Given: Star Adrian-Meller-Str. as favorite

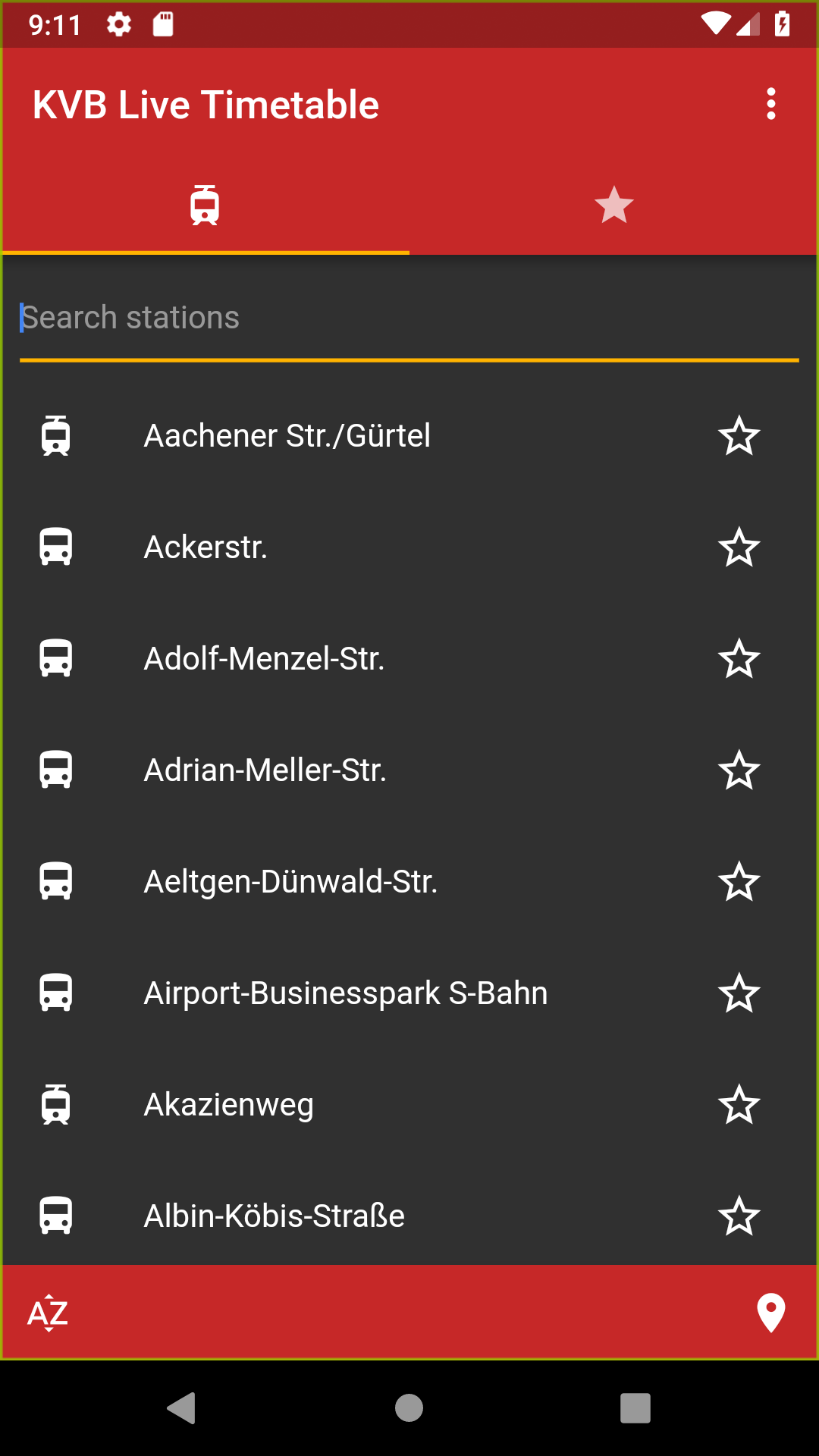Looking at the screenshot, I should (739, 770).
